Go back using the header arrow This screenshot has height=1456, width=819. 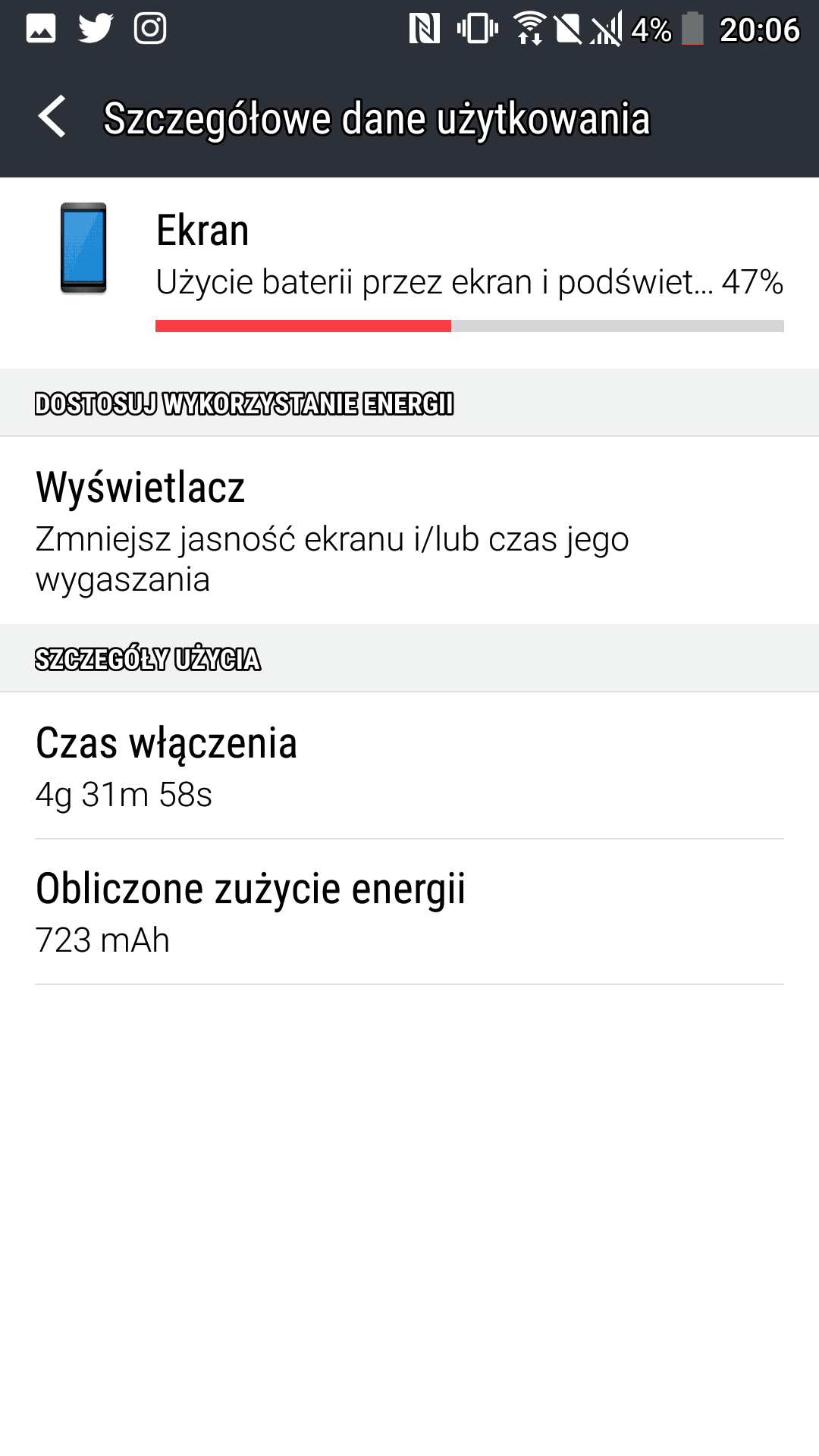click(52, 118)
